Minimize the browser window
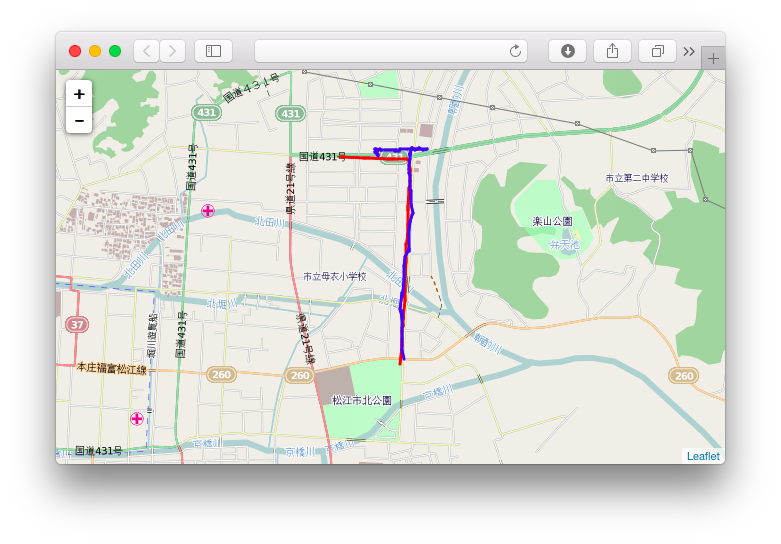The height and width of the screenshot is (544, 781). coord(95,51)
